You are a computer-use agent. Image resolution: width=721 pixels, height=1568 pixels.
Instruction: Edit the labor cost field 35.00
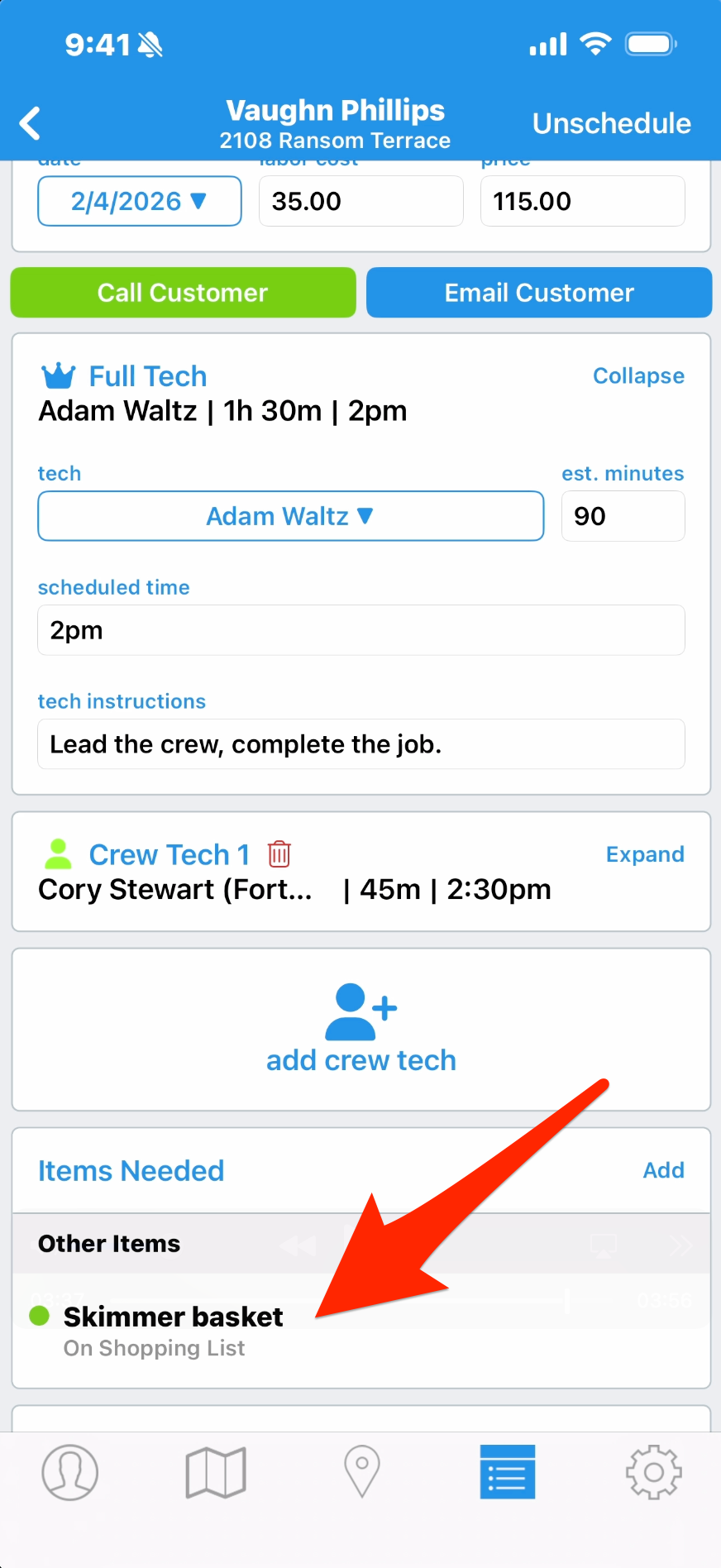click(x=360, y=201)
